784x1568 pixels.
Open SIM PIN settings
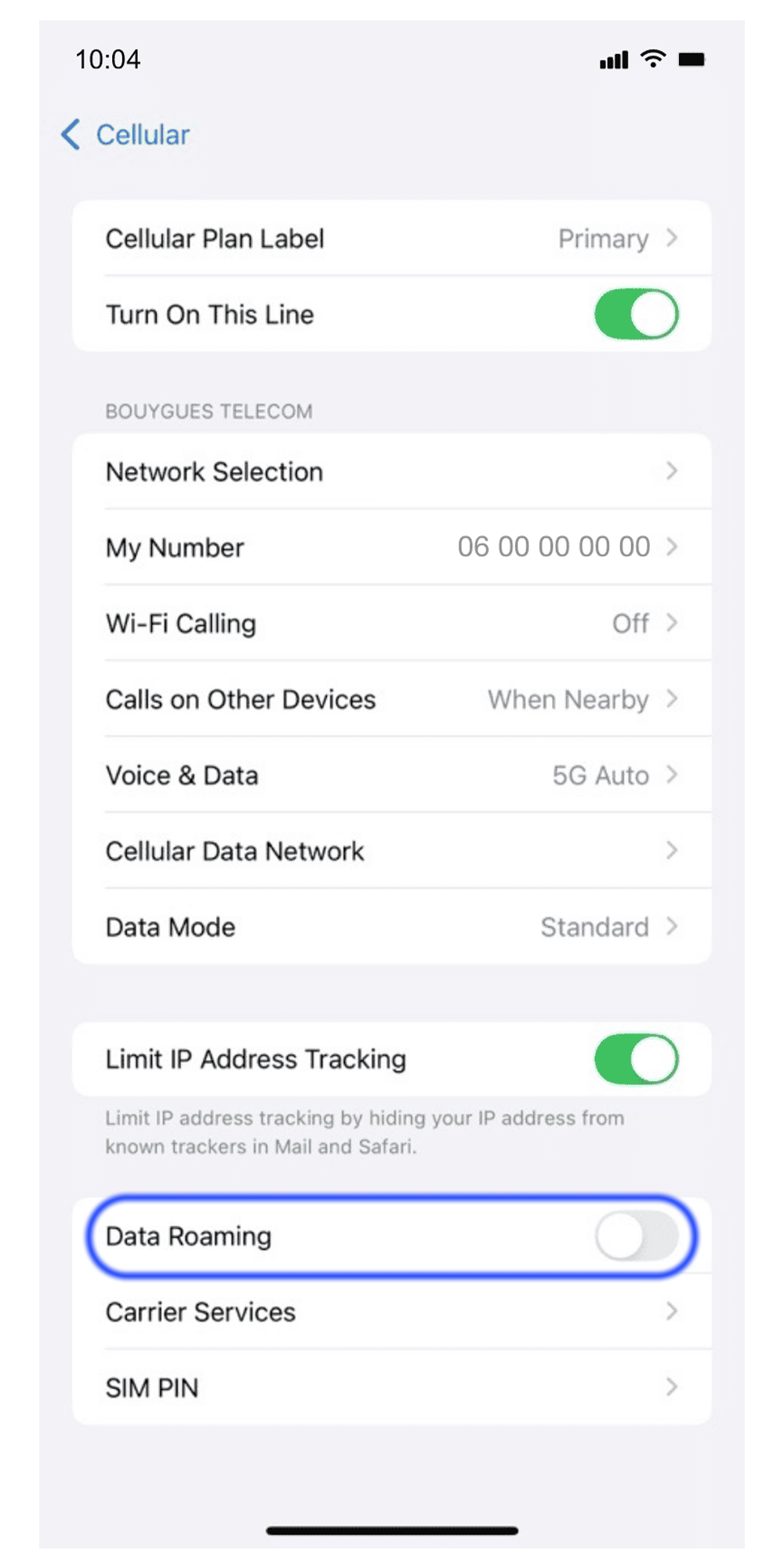click(x=390, y=1388)
